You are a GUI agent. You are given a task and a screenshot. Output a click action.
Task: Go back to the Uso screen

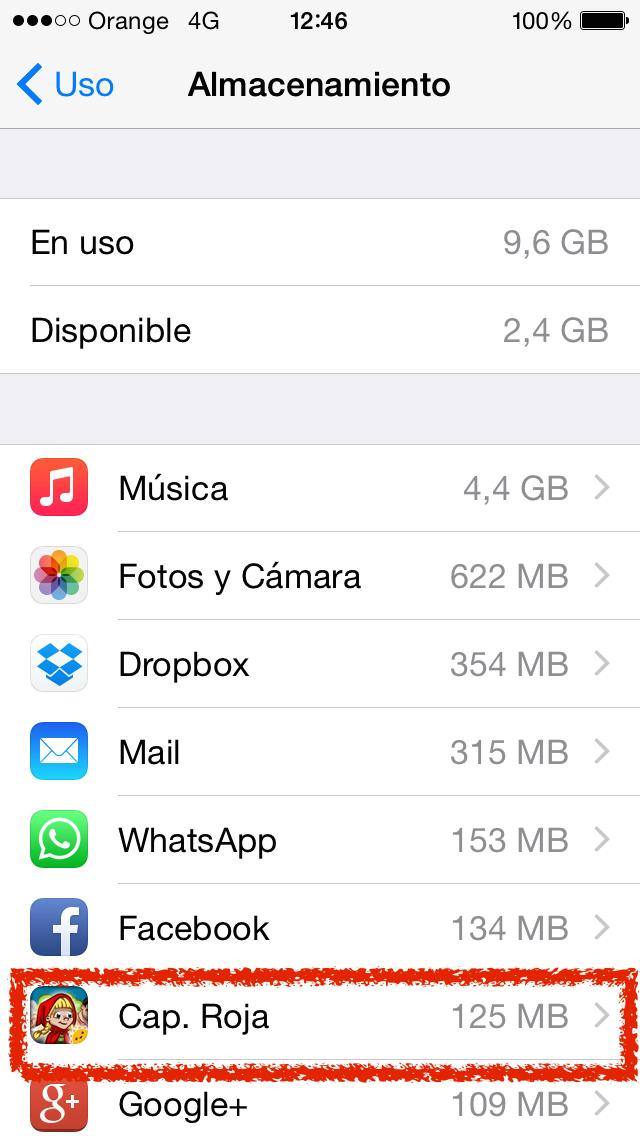[x=66, y=86]
